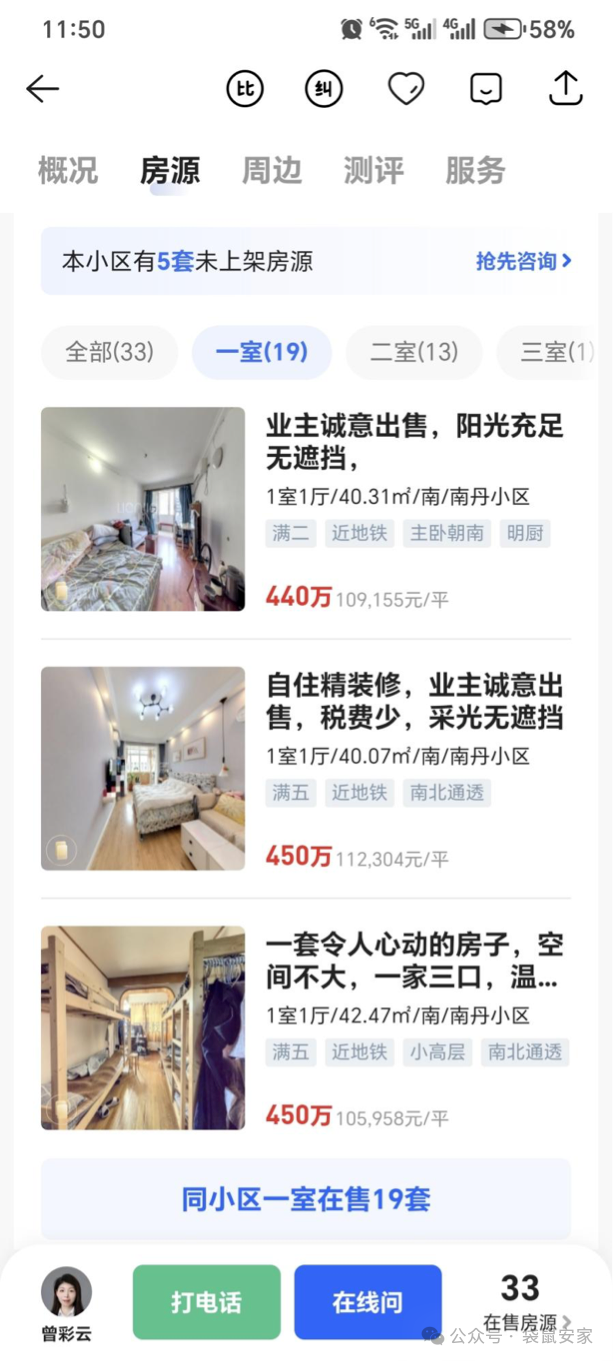The height and width of the screenshot is (1361, 613).
Task: Tap 抢先咨询 link
Action: [523, 262]
